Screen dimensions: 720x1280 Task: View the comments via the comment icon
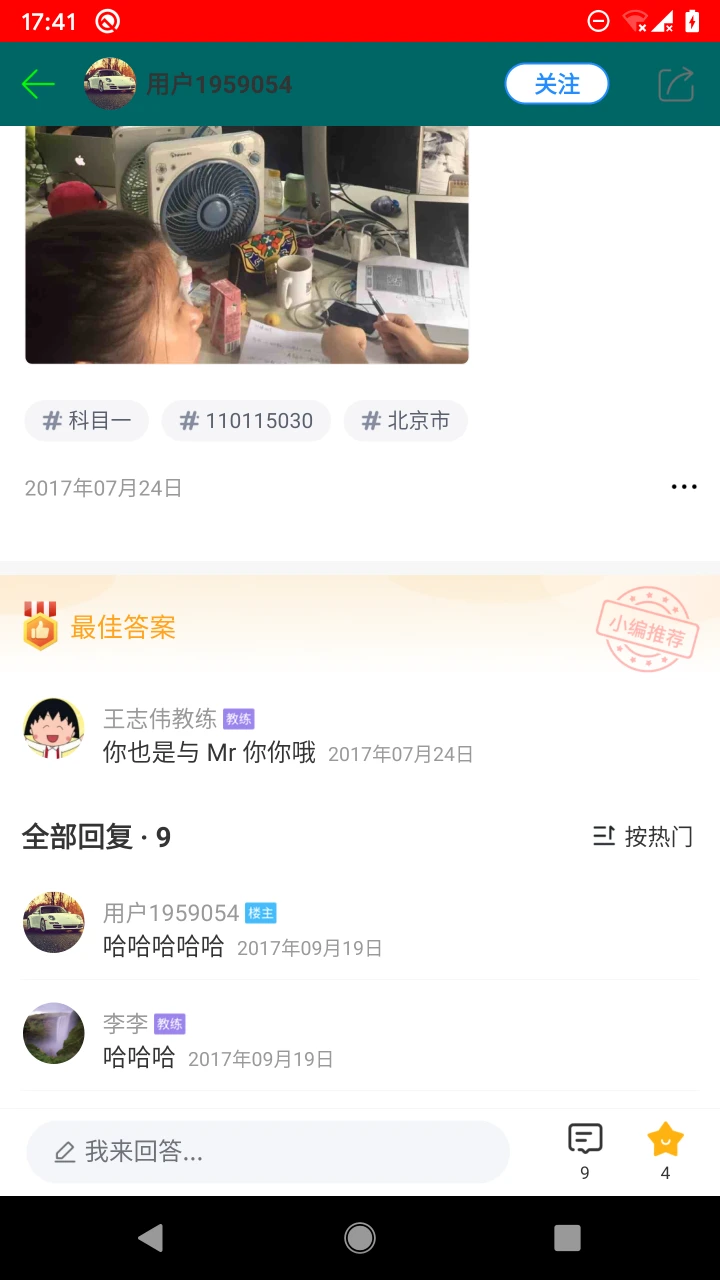[585, 1150]
